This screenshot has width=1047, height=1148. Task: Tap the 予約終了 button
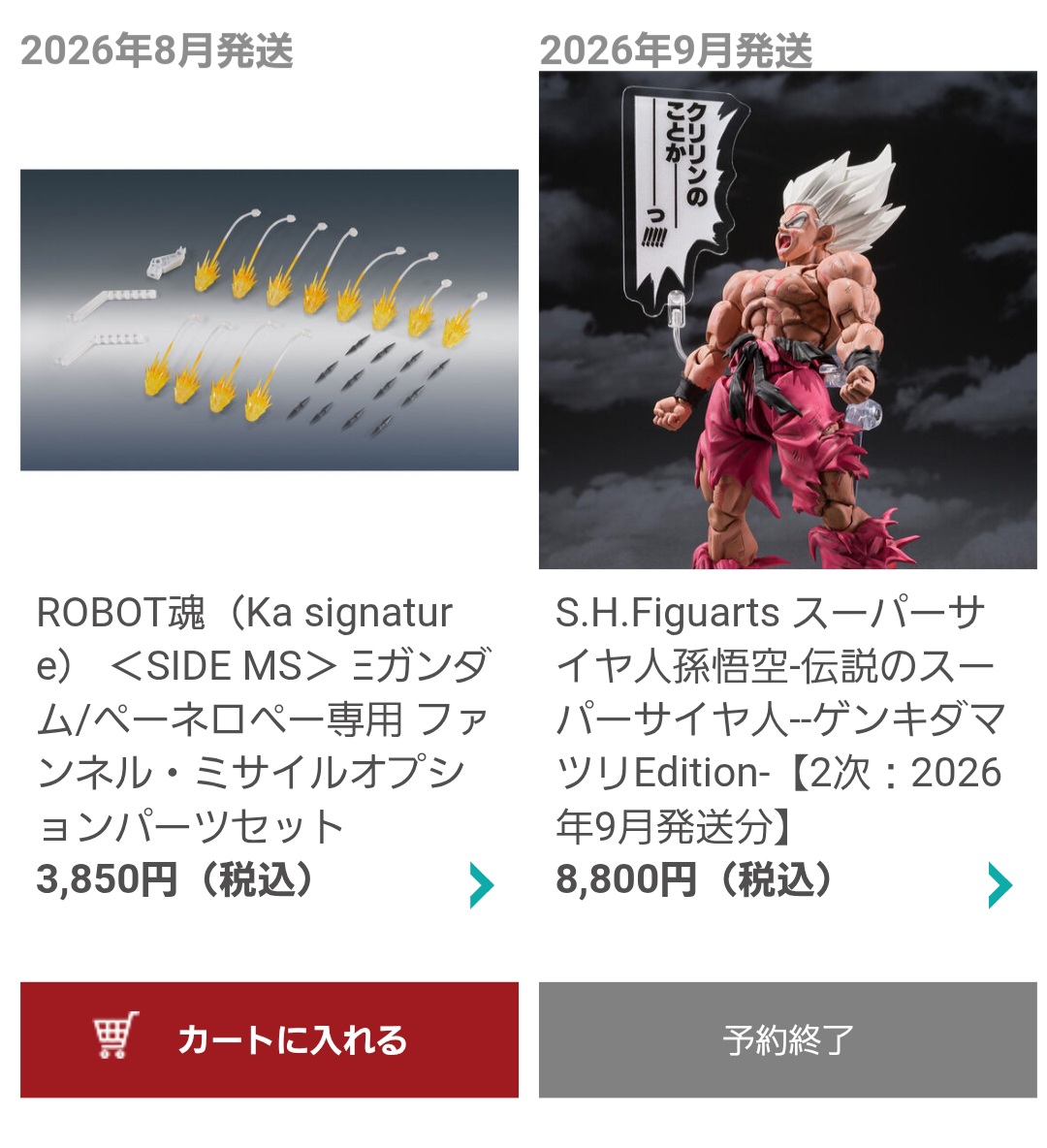click(787, 1039)
